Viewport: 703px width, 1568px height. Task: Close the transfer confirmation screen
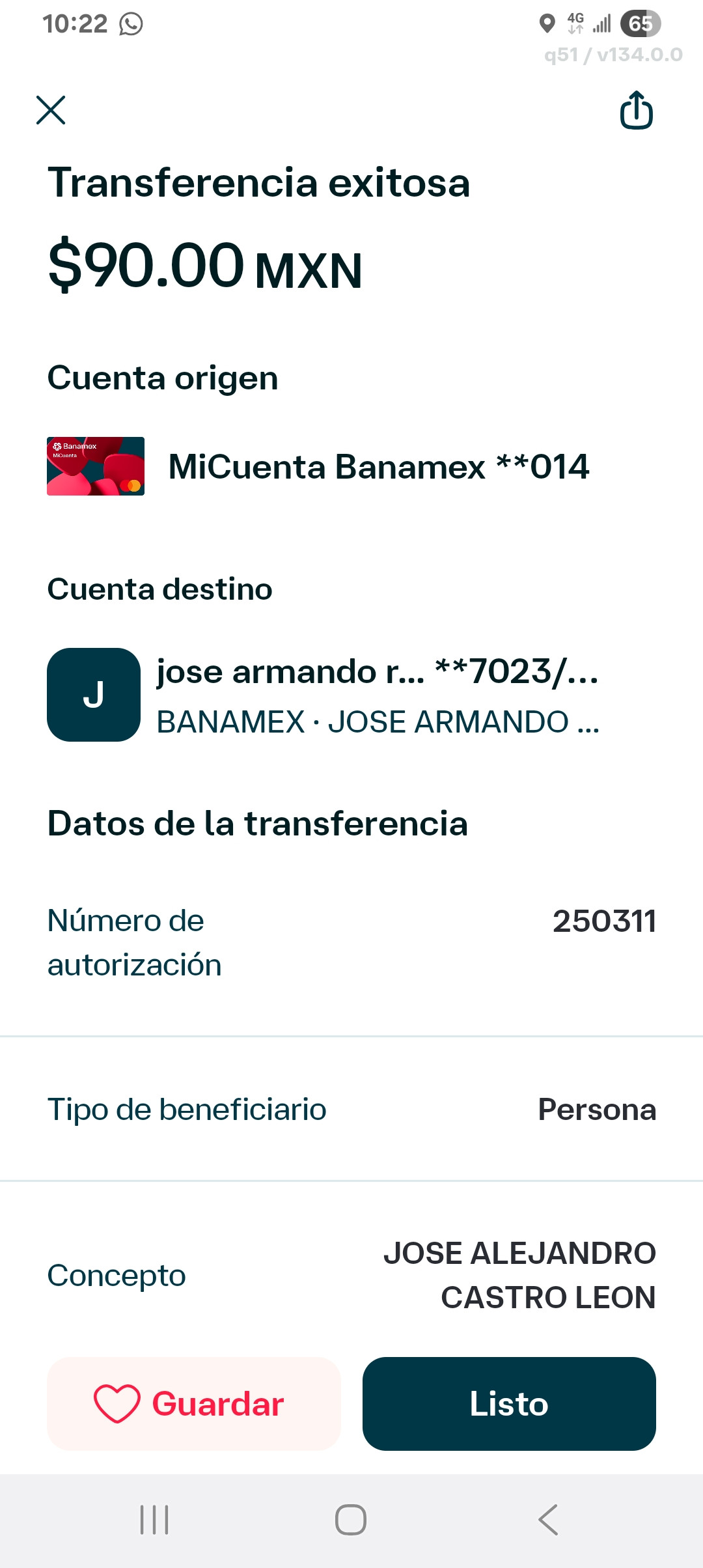[x=51, y=110]
